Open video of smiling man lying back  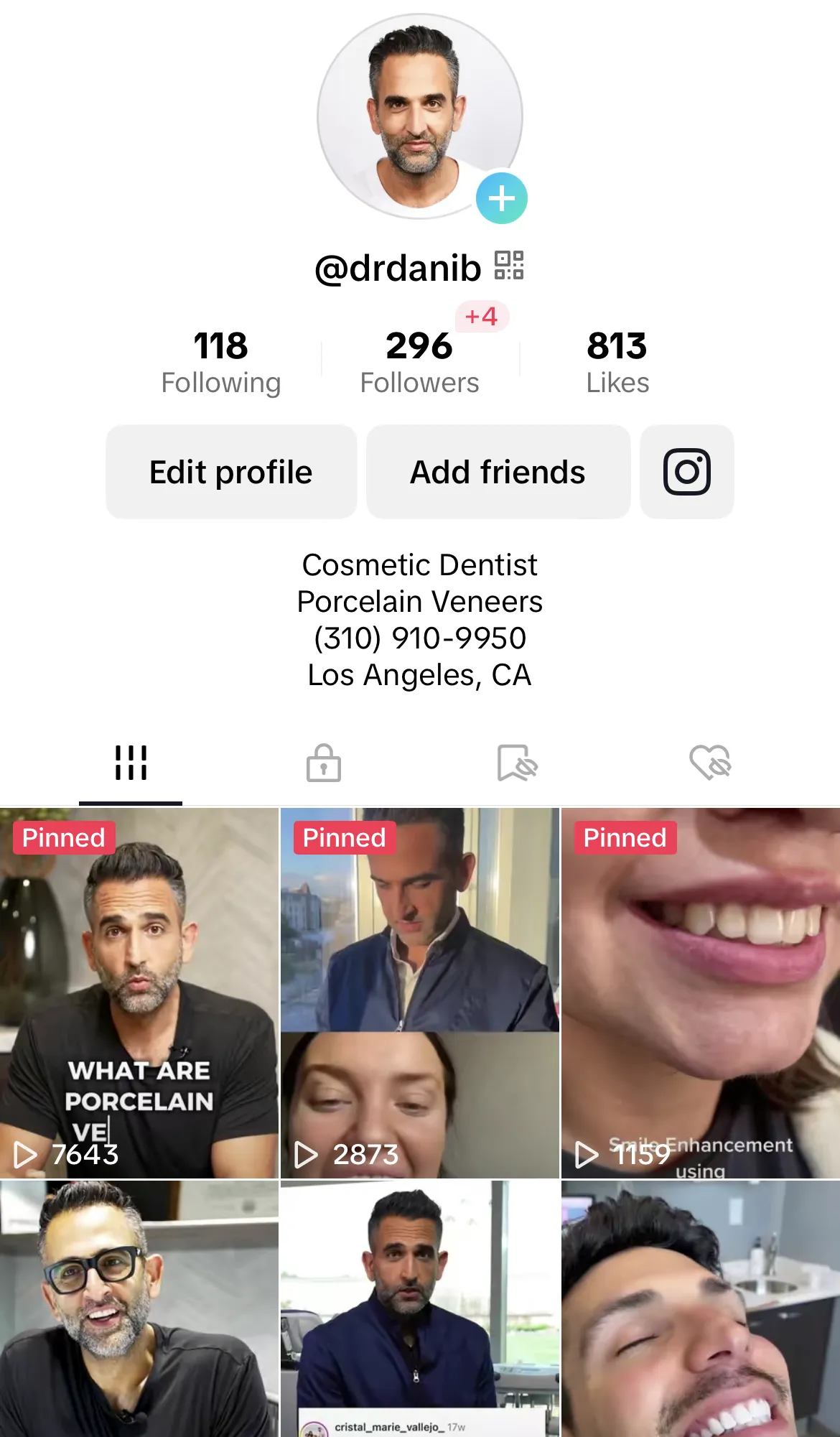coord(700,1308)
